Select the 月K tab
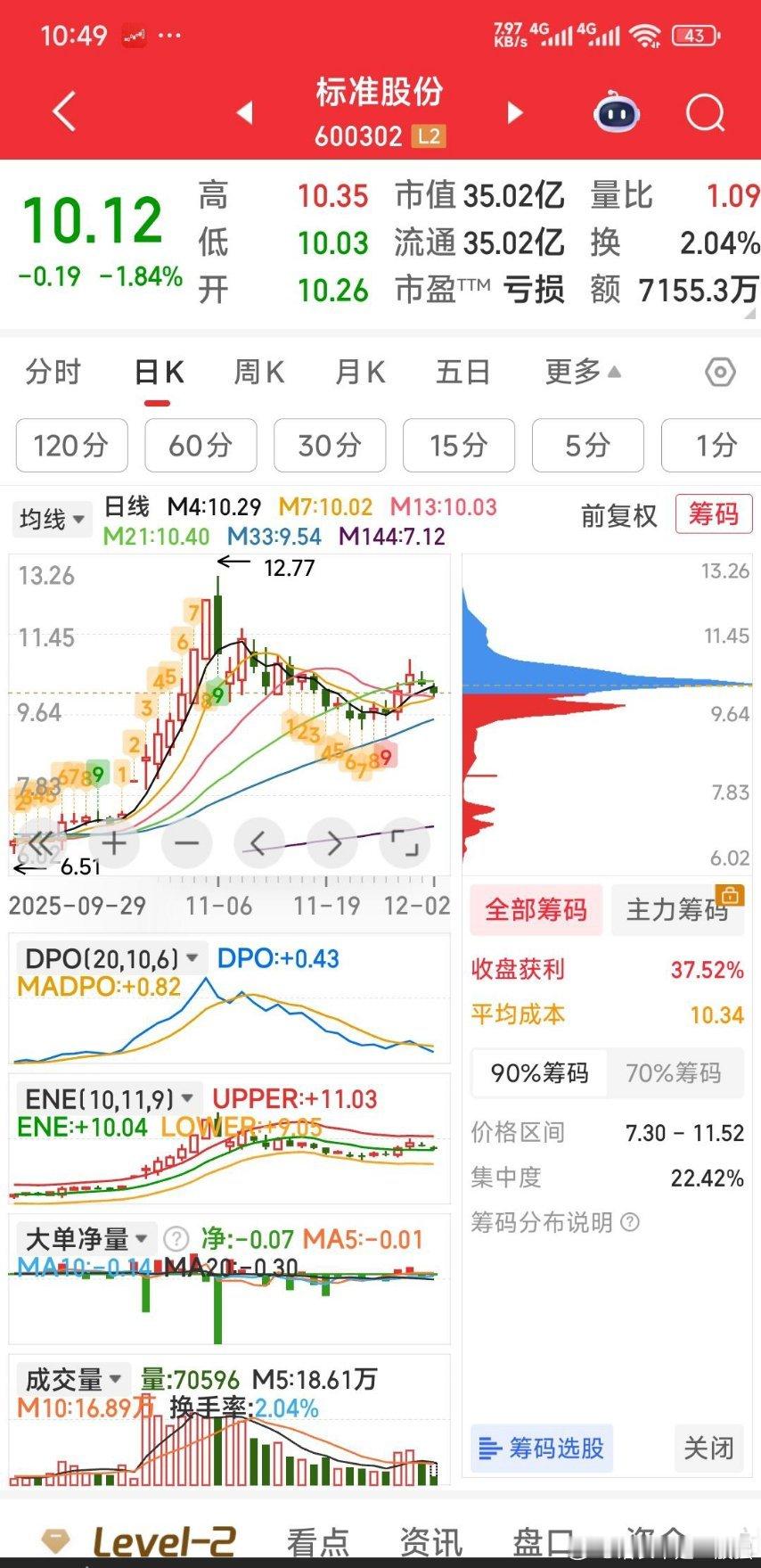761x1568 pixels. pyautogui.click(x=360, y=372)
